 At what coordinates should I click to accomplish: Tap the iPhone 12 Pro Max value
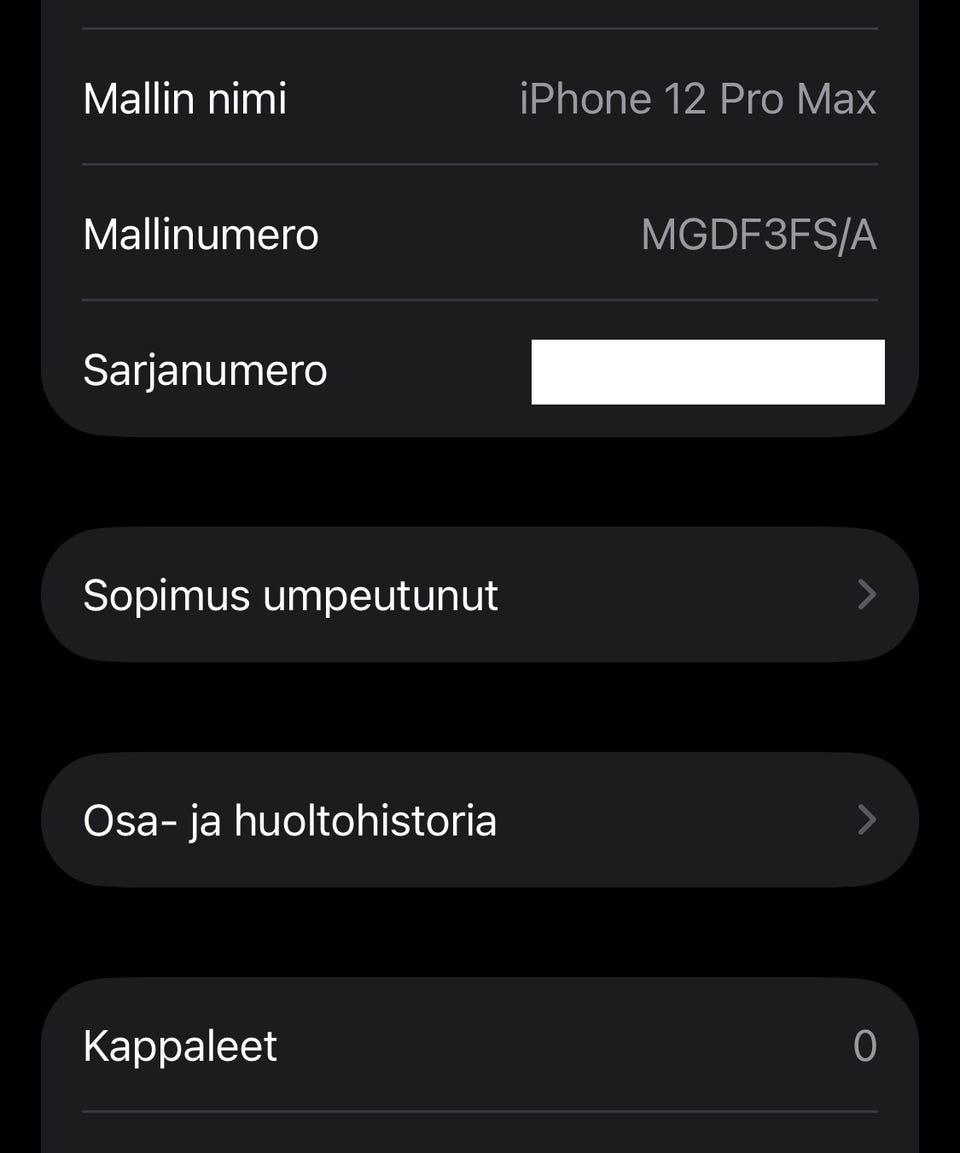click(x=698, y=98)
